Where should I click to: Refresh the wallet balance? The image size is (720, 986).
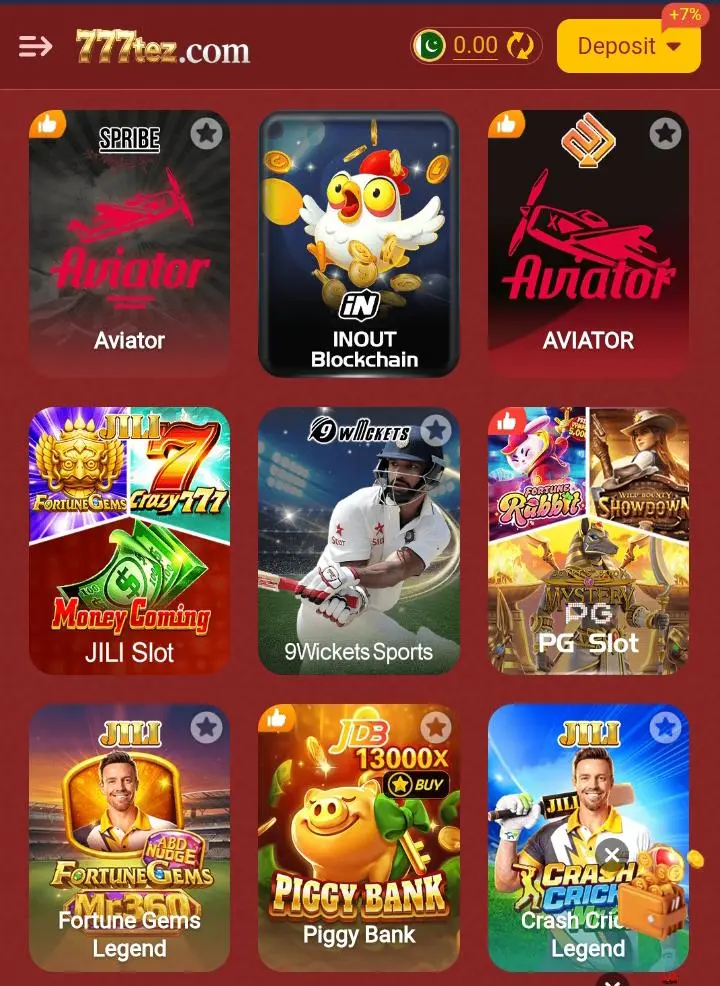pos(520,46)
